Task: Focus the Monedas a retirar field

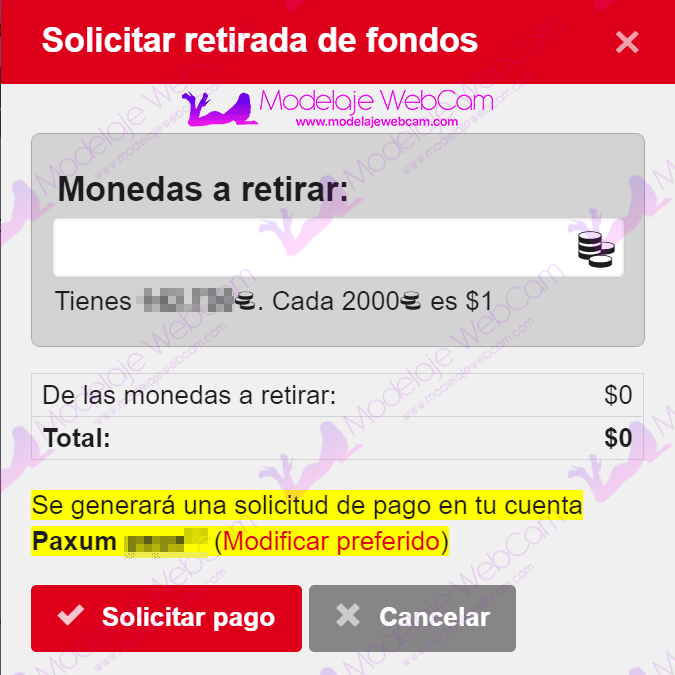Action: click(310, 248)
